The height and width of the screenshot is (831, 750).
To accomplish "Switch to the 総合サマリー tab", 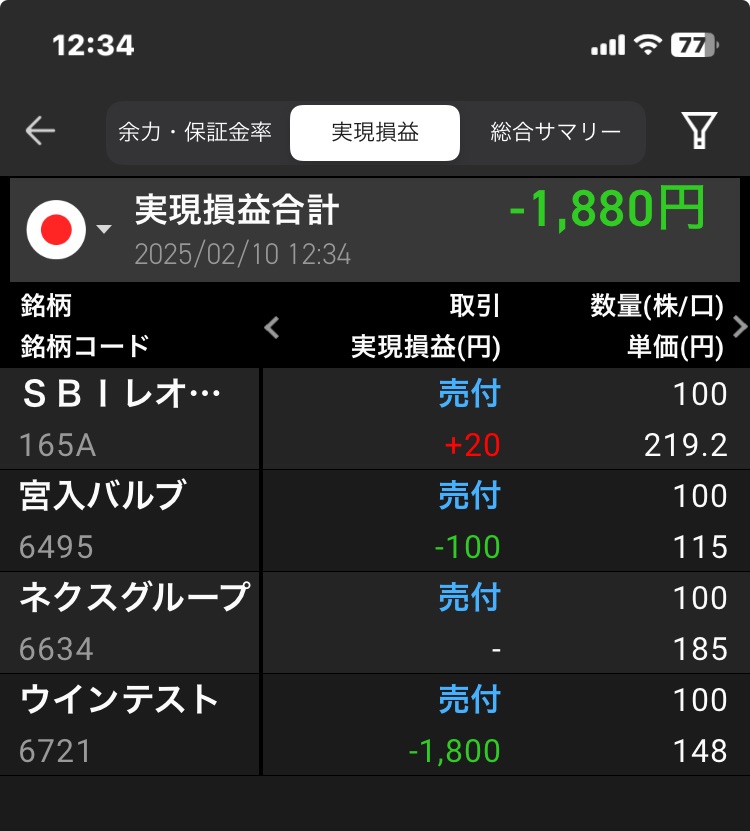I will [x=556, y=133].
